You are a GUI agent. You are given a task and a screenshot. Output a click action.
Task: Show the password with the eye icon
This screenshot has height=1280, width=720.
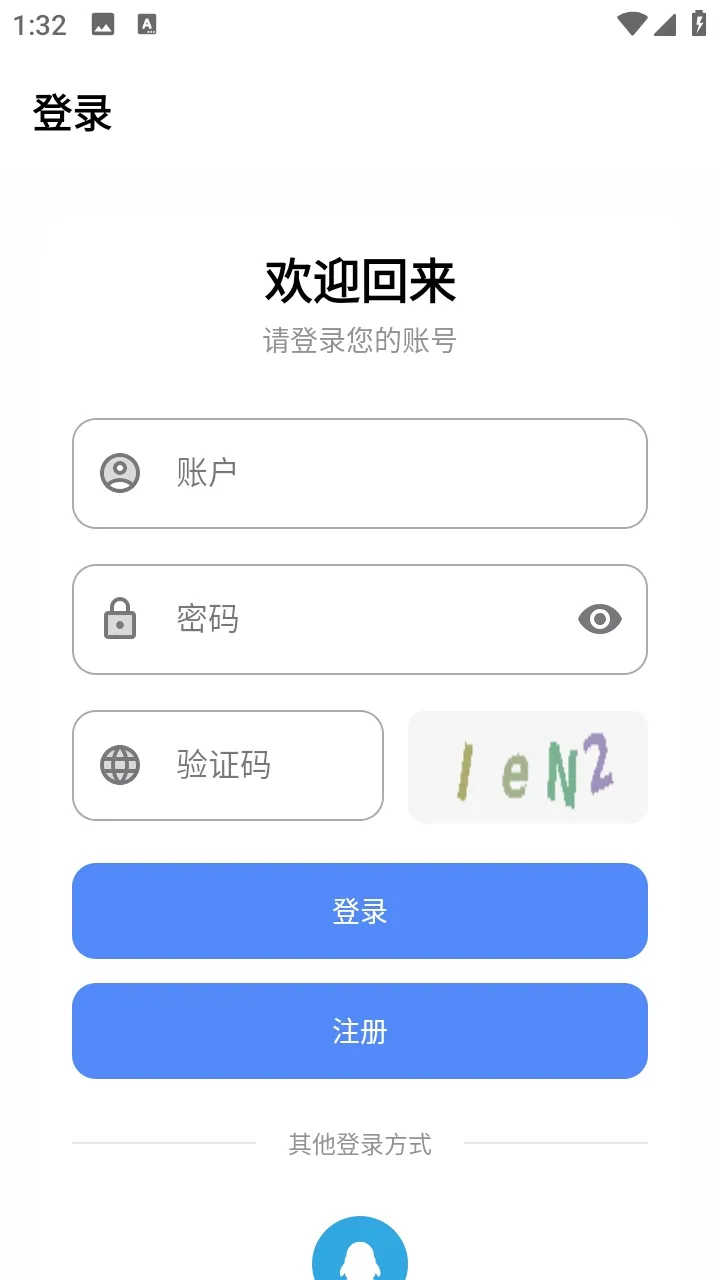click(600, 619)
